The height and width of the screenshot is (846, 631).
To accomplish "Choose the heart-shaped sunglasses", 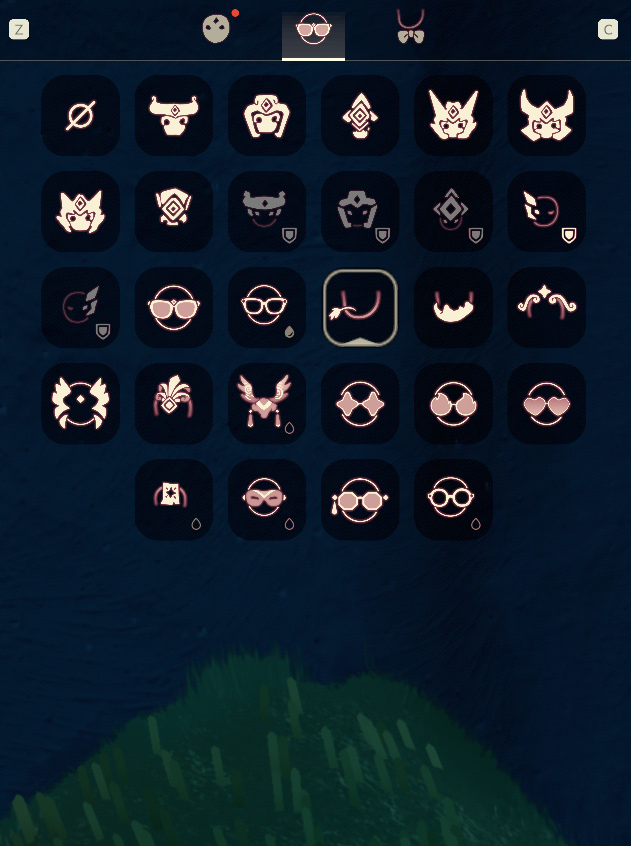I will 547,404.
